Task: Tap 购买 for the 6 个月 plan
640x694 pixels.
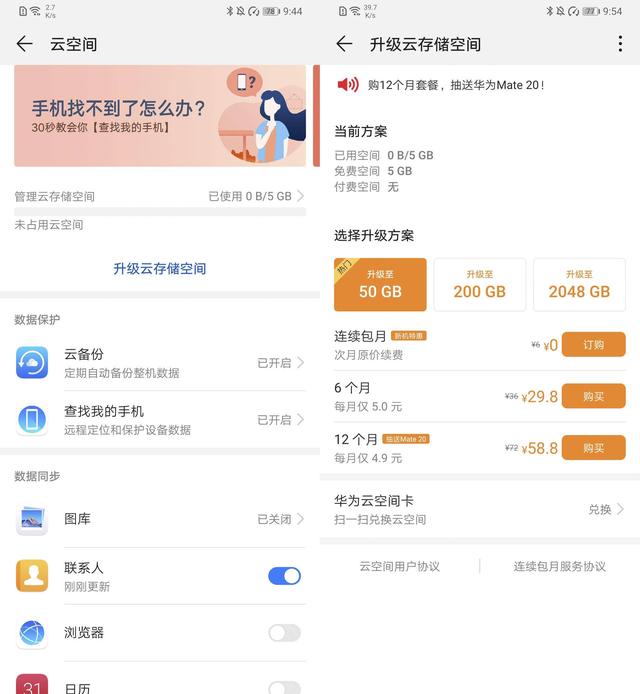Action: pyautogui.click(x=593, y=396)
